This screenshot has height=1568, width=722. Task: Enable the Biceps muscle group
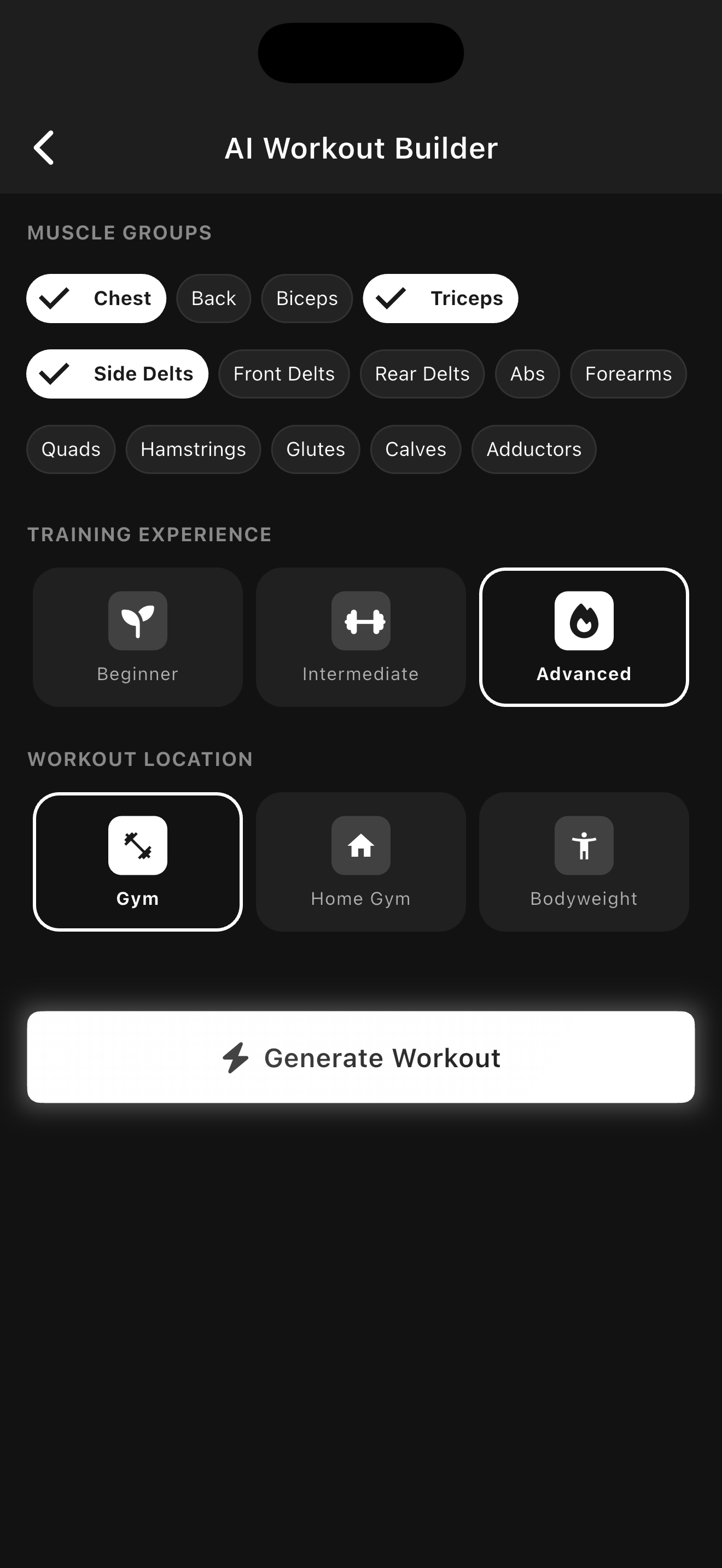tap(306, 299)
